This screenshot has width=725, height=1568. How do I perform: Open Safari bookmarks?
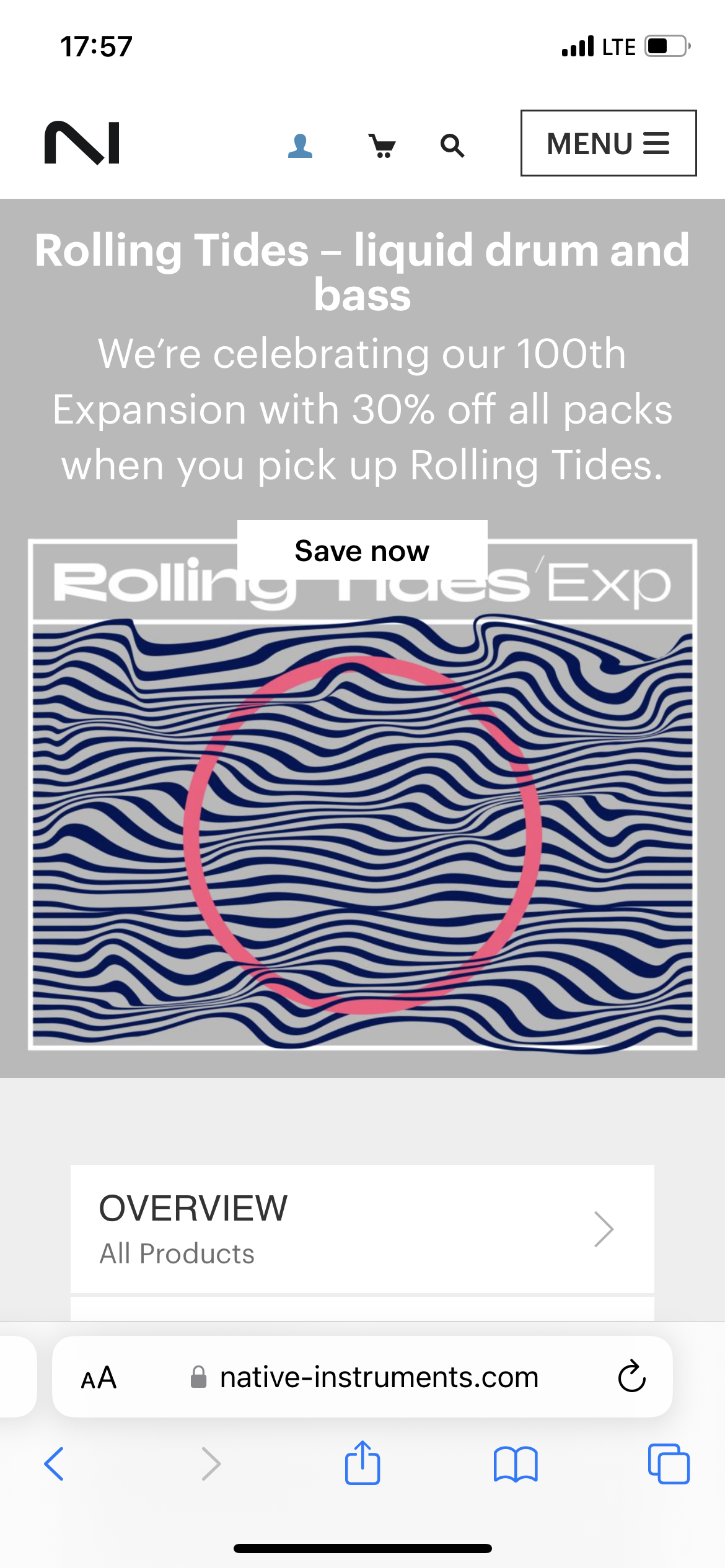(x=515, y=1464)
